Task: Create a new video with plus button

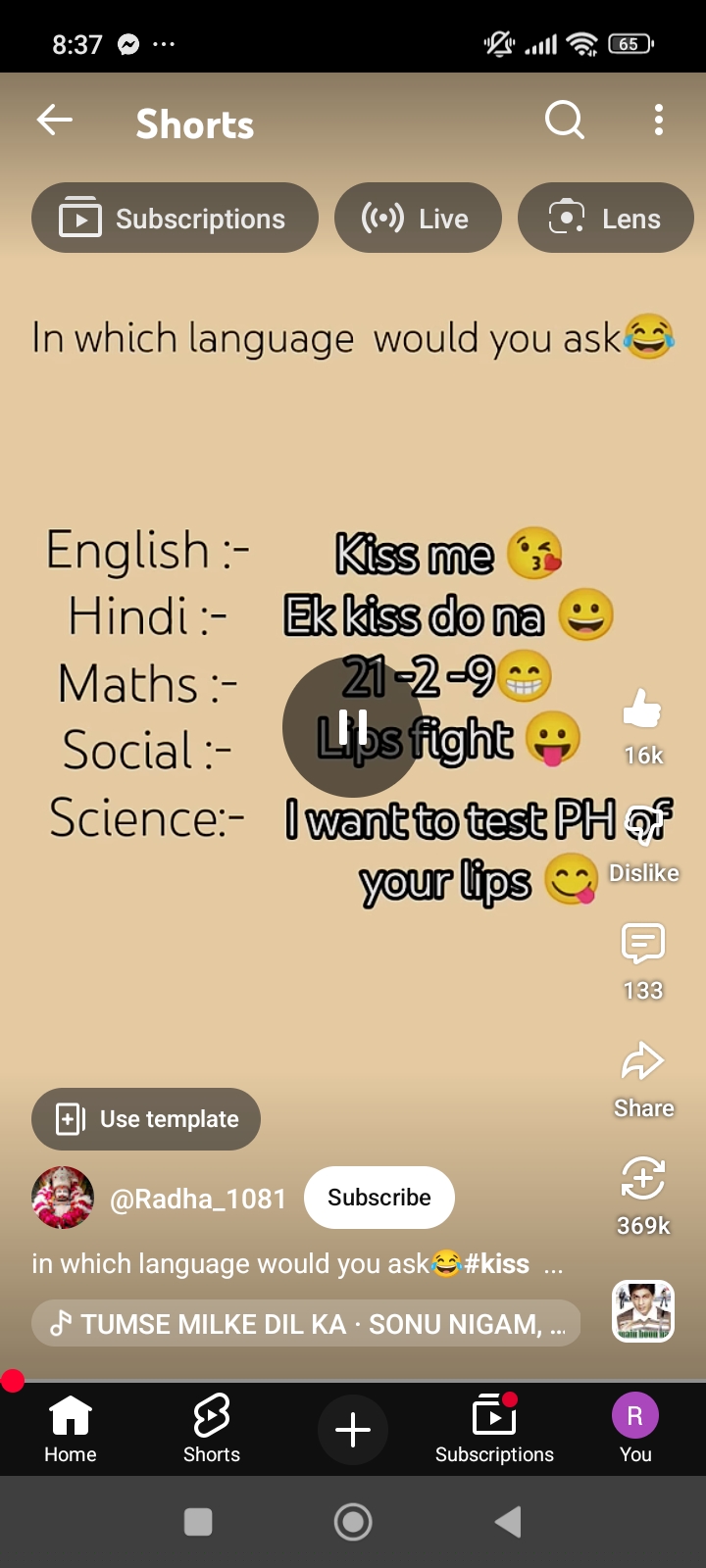Action: tap(353, 1431)
